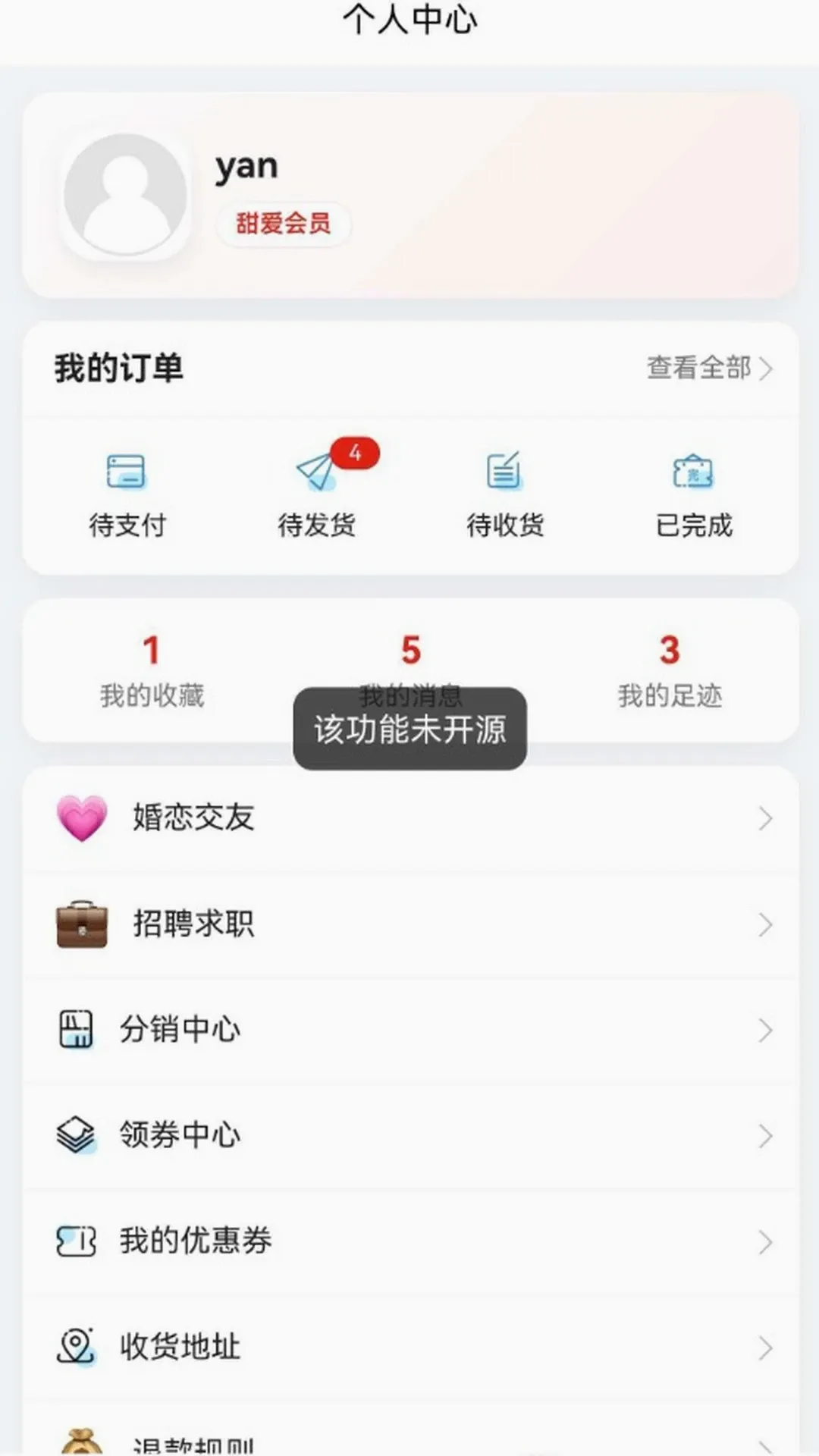Open 我的收藏 favorites
The width and height of the screenshot is (819, 1456).
(x=152, y=671)
